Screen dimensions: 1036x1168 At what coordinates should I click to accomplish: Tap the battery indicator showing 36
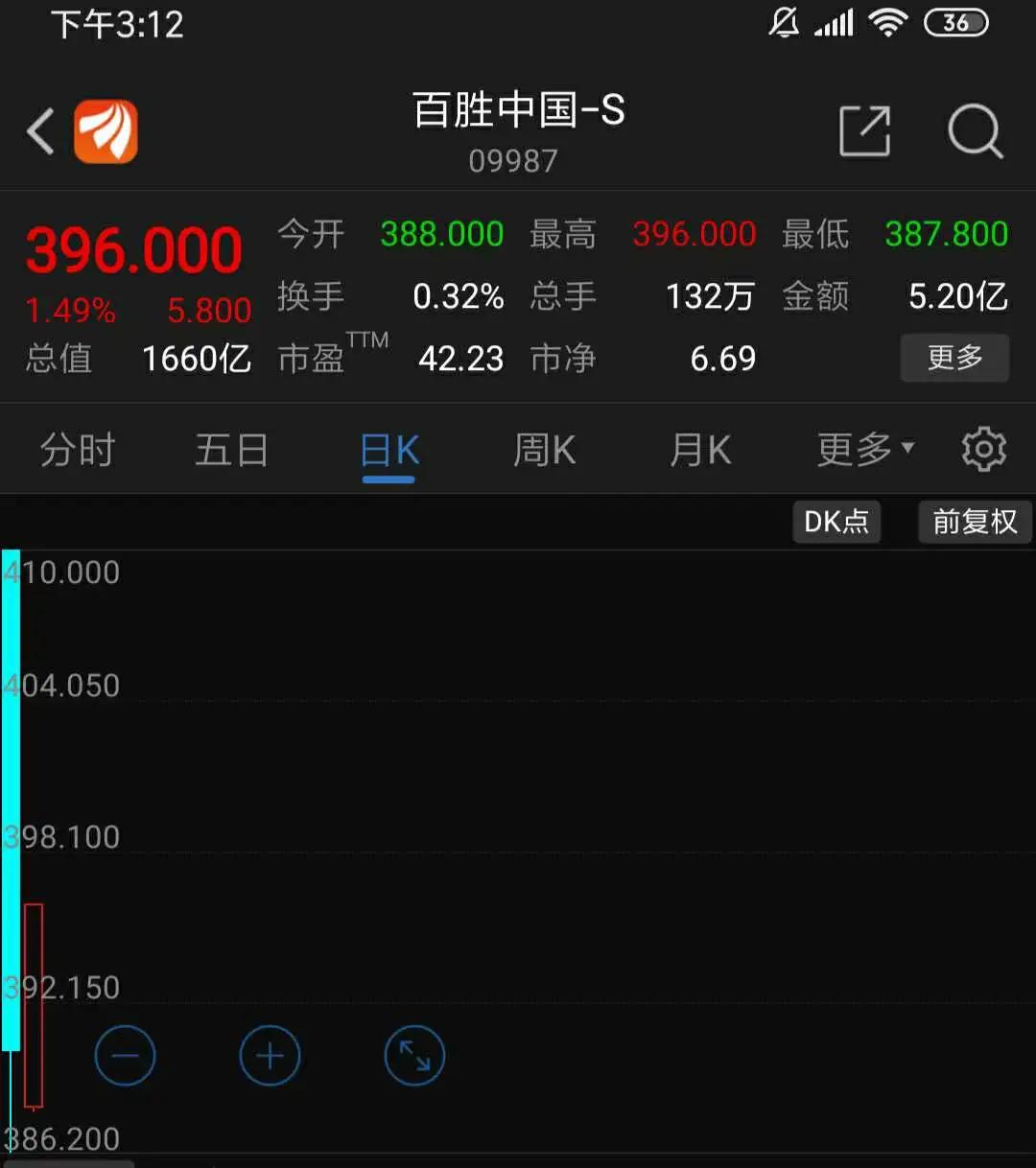pos(956,22)
